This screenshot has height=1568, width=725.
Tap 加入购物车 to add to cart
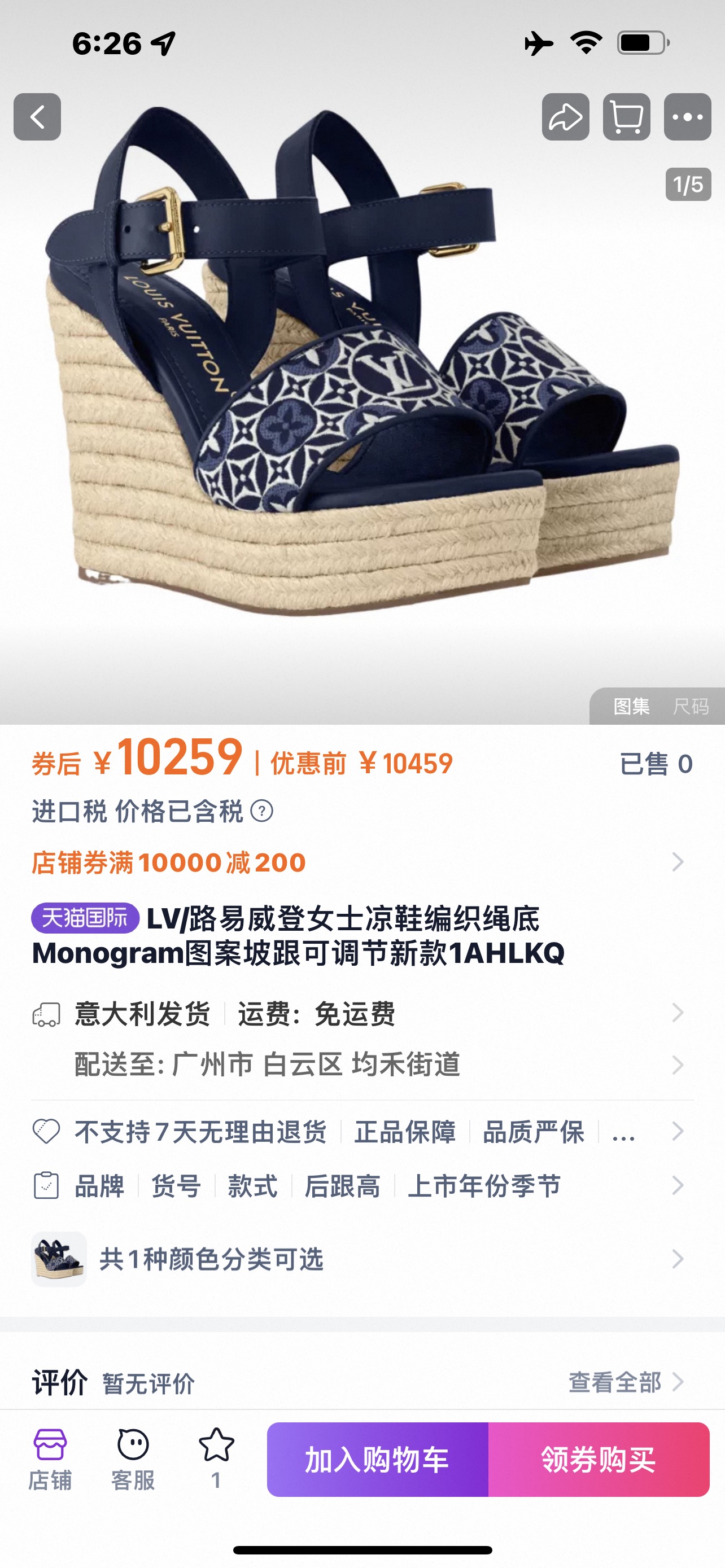pyautogui.click(x=377, y=1460)
